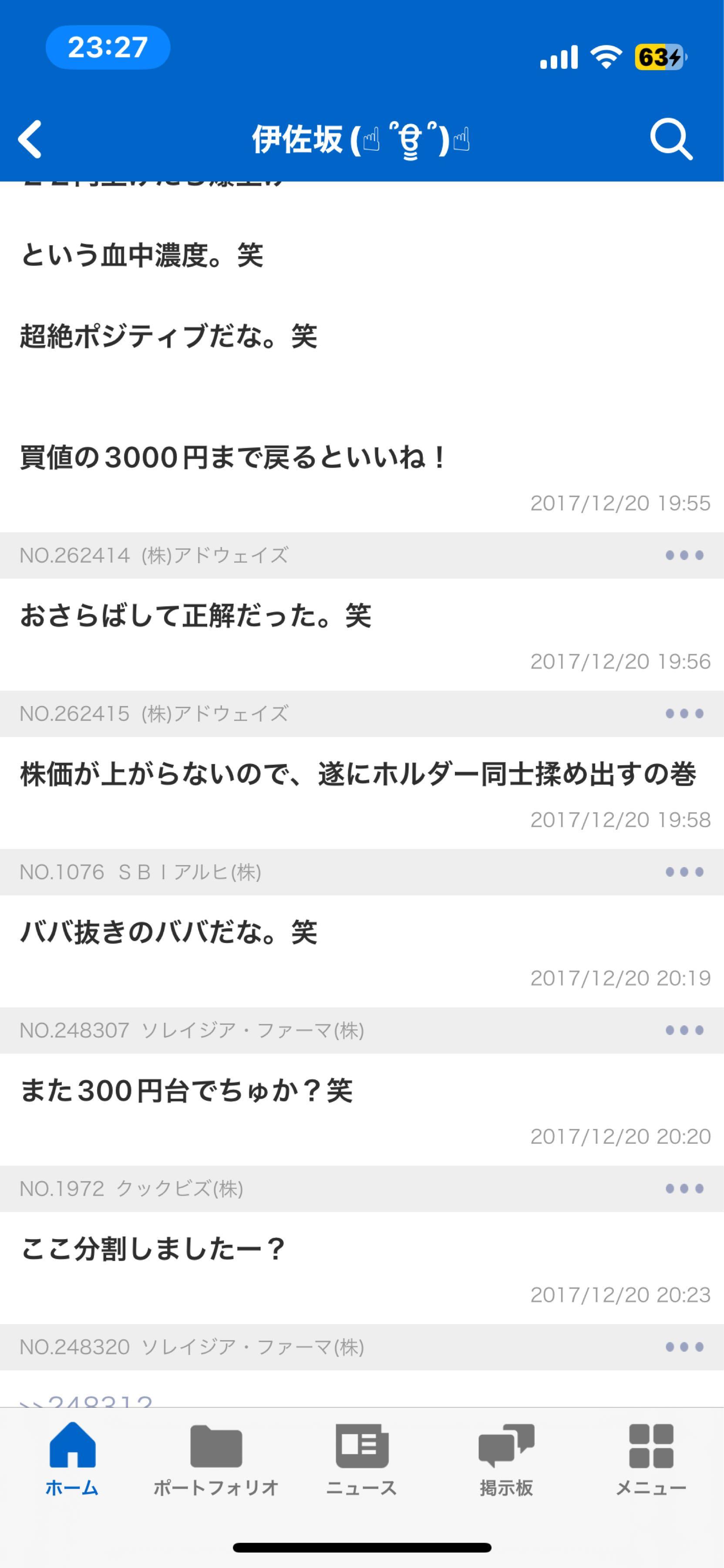This screenshot has width=724, height=1568.
Task: Tap the 伊佐坂 thread title
Action: point(361,141)
